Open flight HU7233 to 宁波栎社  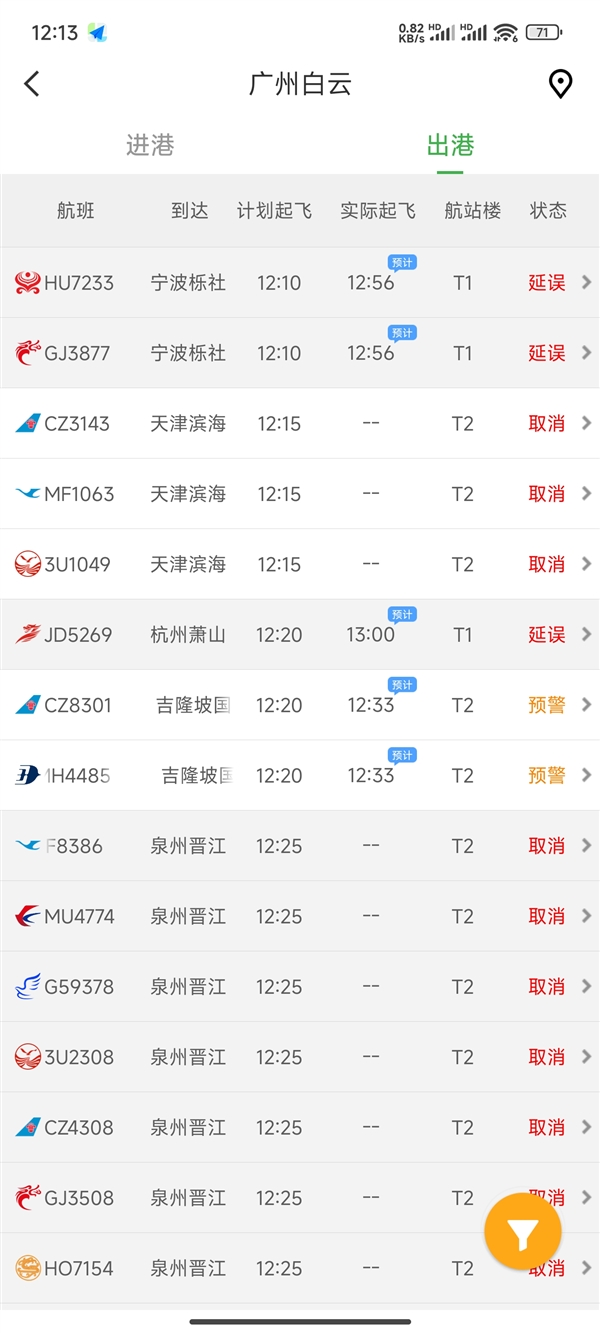tap(300, 283)
